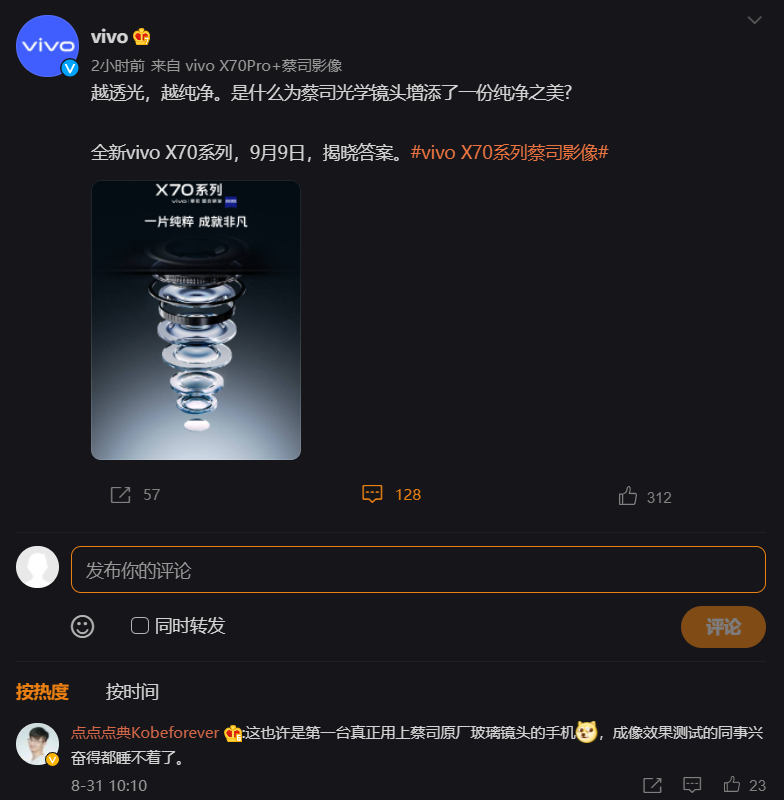Open the emoji picker smiley icon
Image resolution: width=784 pixels, height=800 pixels.
click(82, 626)
